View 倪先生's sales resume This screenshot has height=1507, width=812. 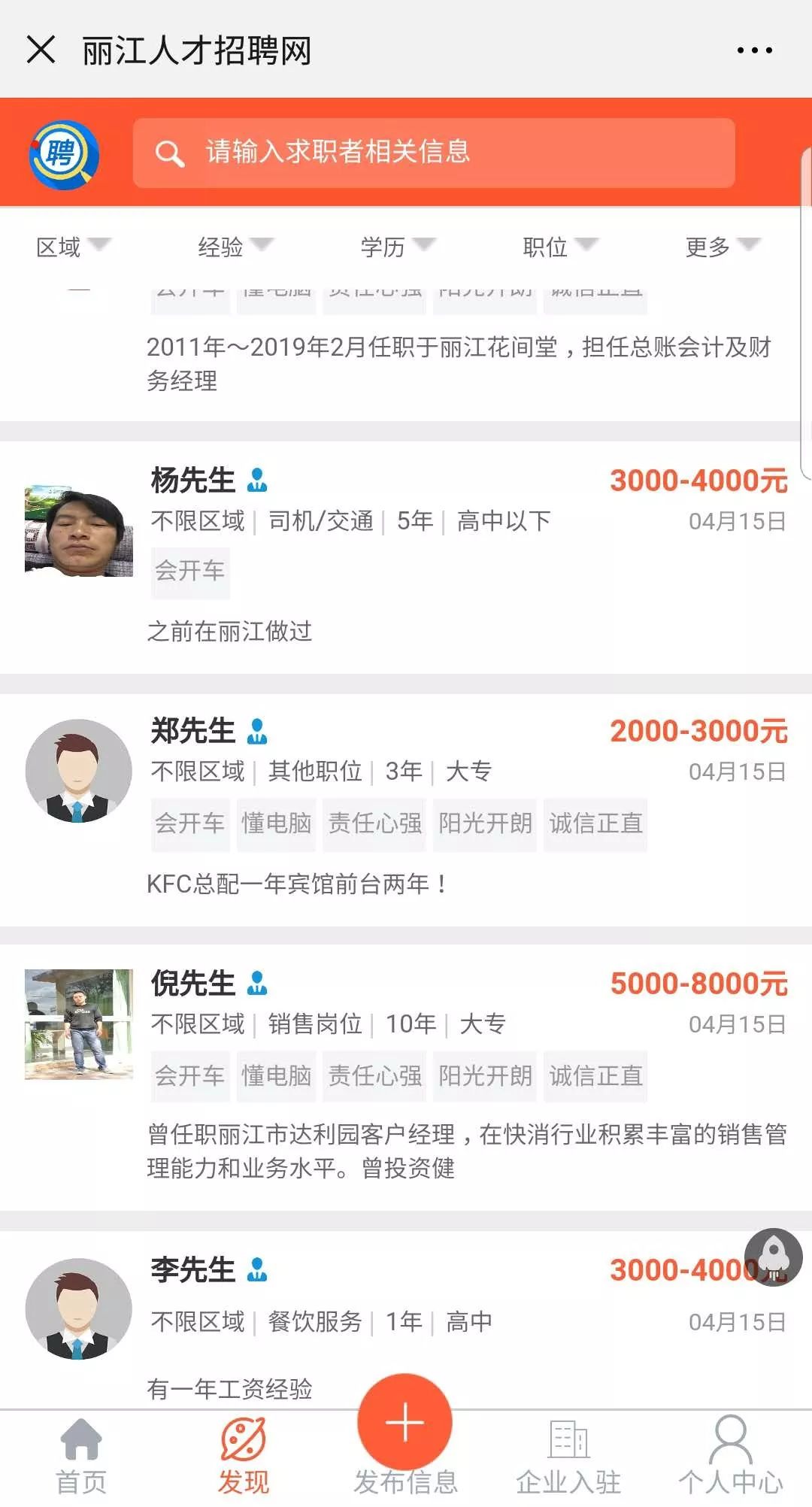(x=406, y=1078)
